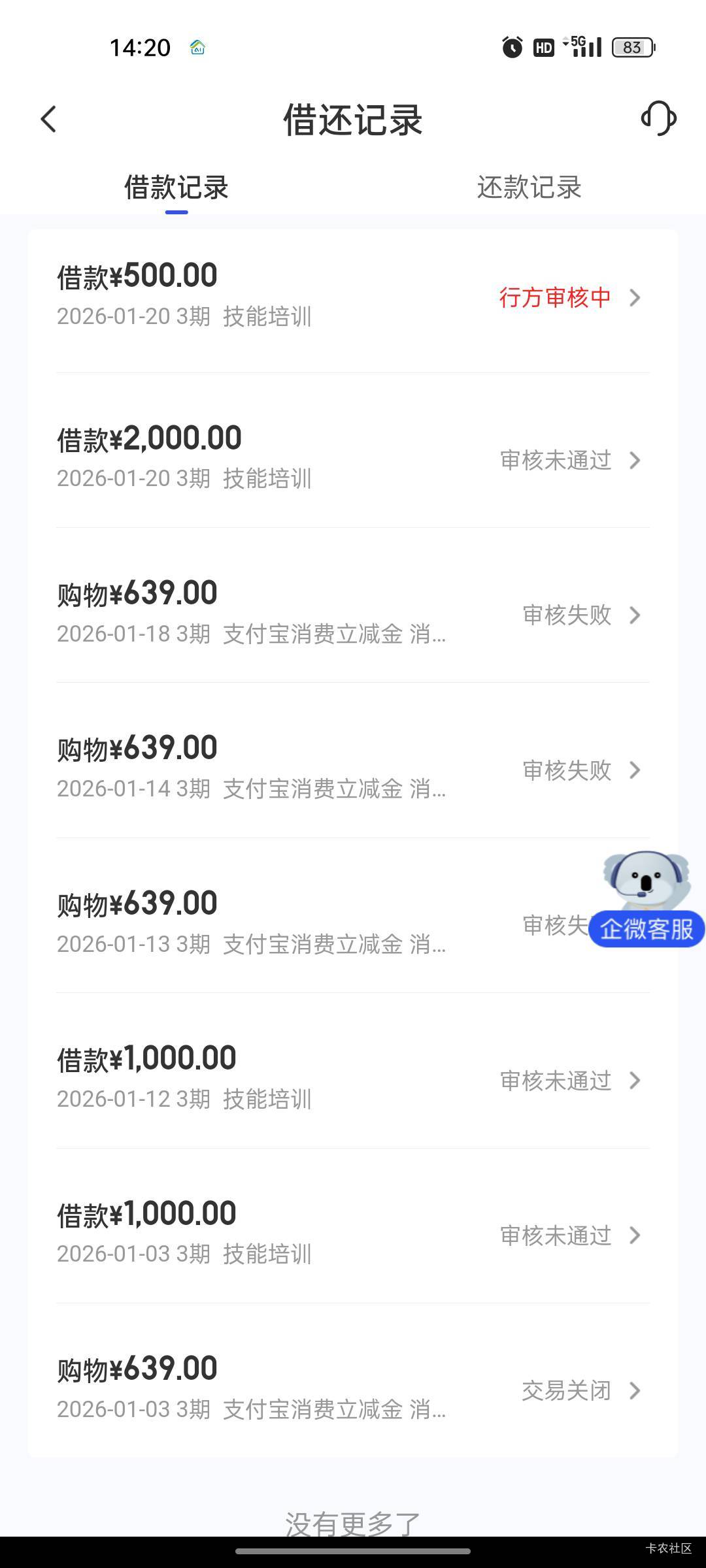Open the ¥500.00 loan under 行方审核中
Image resolution: width=706 pixels, height=1568 pixels.
(x=353, y=296)
